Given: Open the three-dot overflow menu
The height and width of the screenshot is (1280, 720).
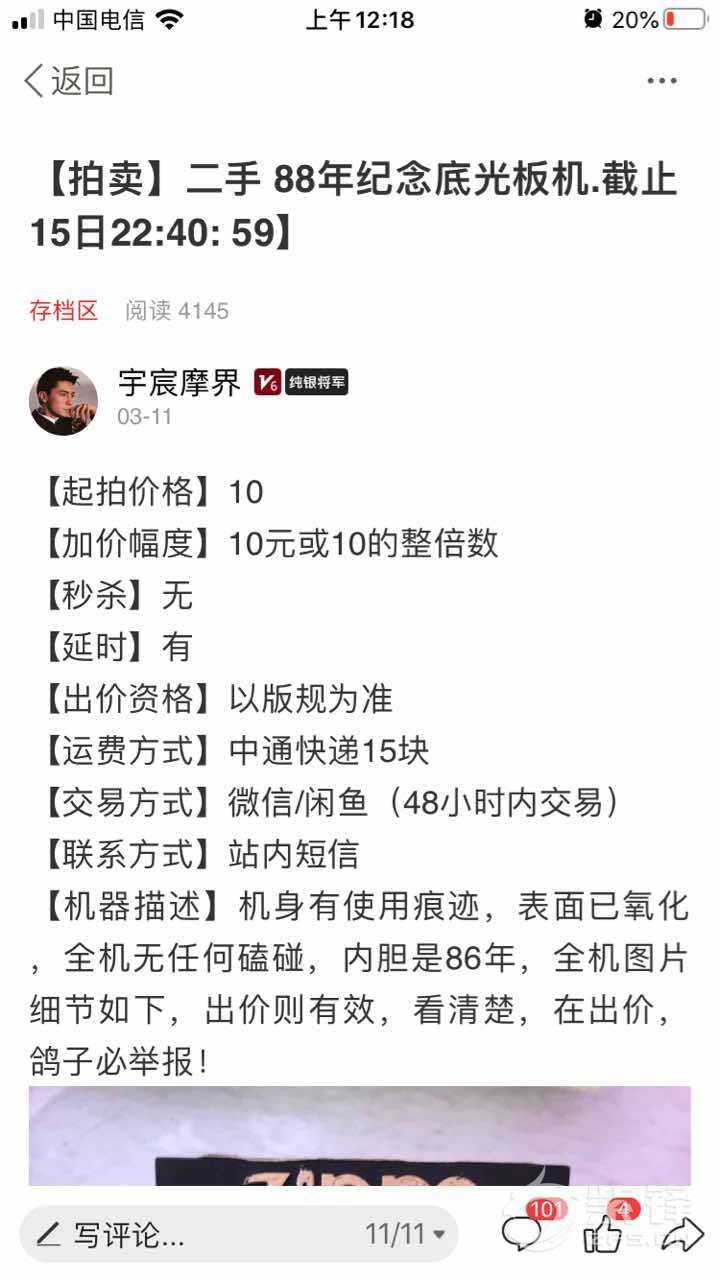Looking at the screenshot, I should pyautogui.click(x=661, y=81).
